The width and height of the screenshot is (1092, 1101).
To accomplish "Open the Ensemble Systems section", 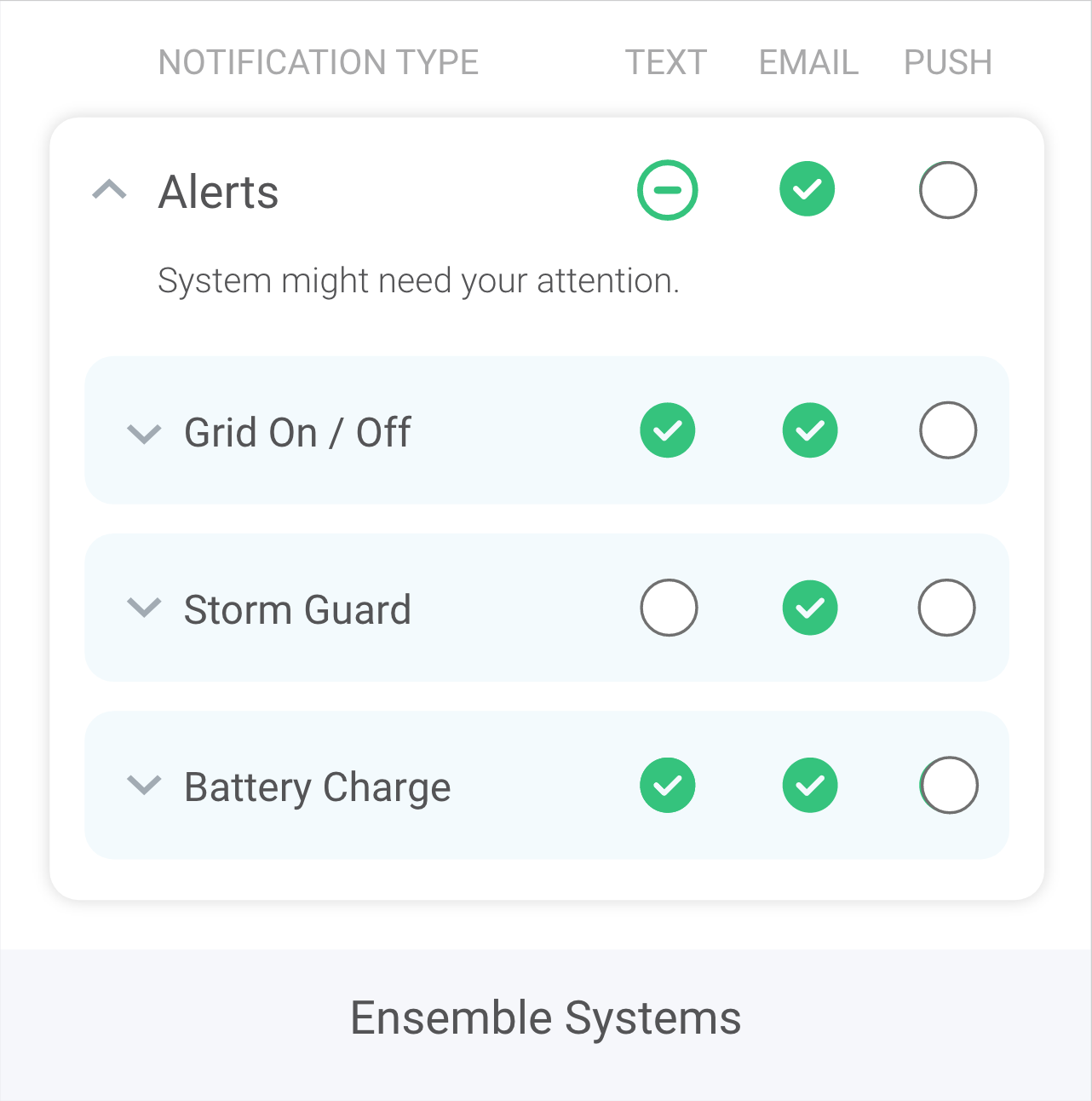I will pos(545,1017).
